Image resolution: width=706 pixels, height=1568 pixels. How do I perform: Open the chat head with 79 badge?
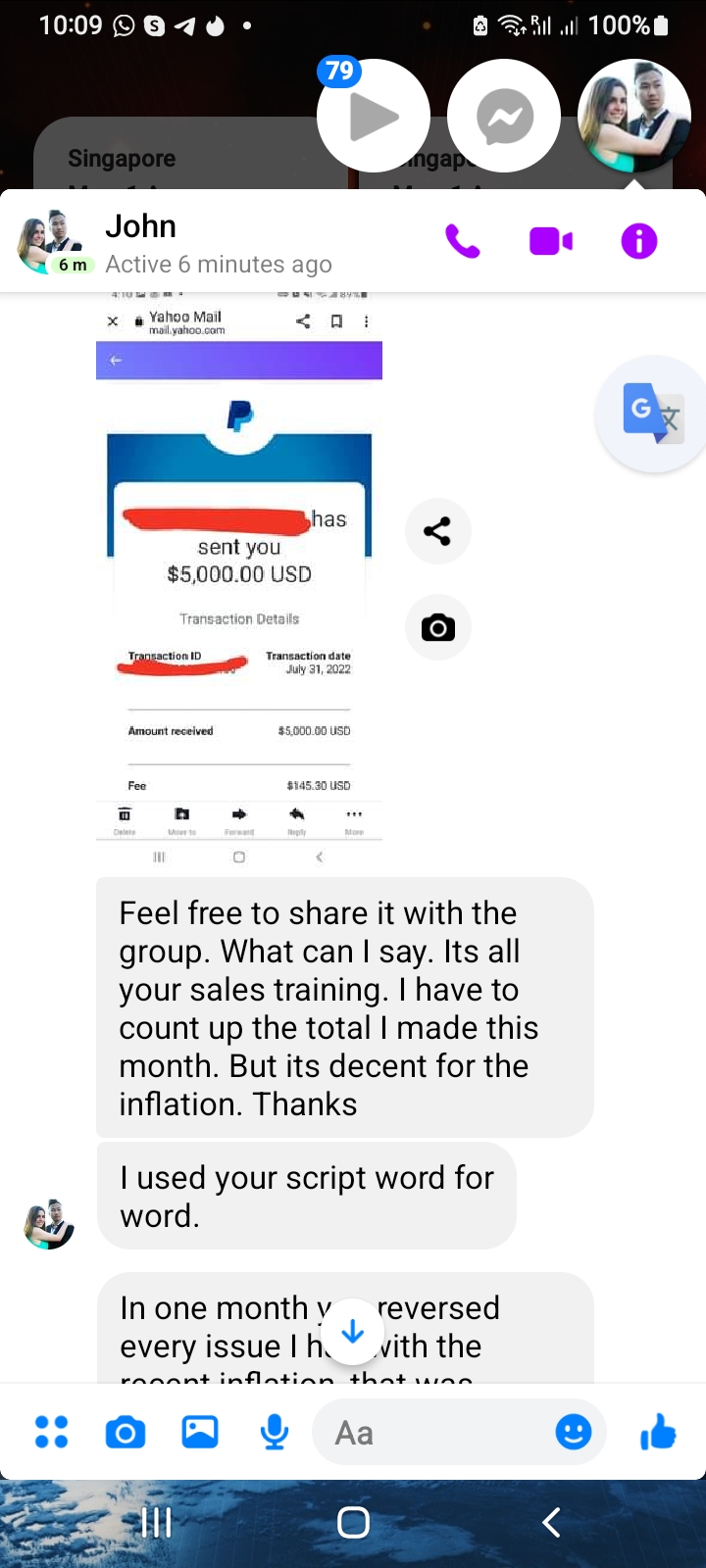tap(374, 117)
